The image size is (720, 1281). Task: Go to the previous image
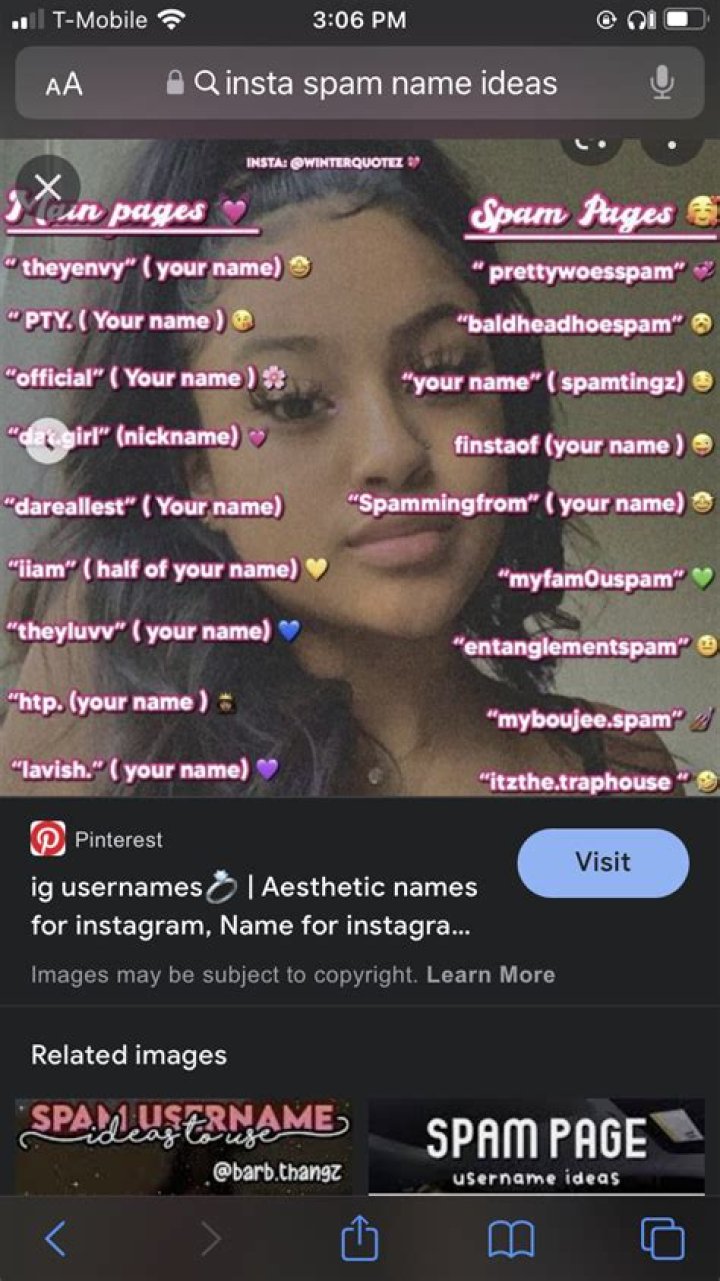tap(47, 440)
